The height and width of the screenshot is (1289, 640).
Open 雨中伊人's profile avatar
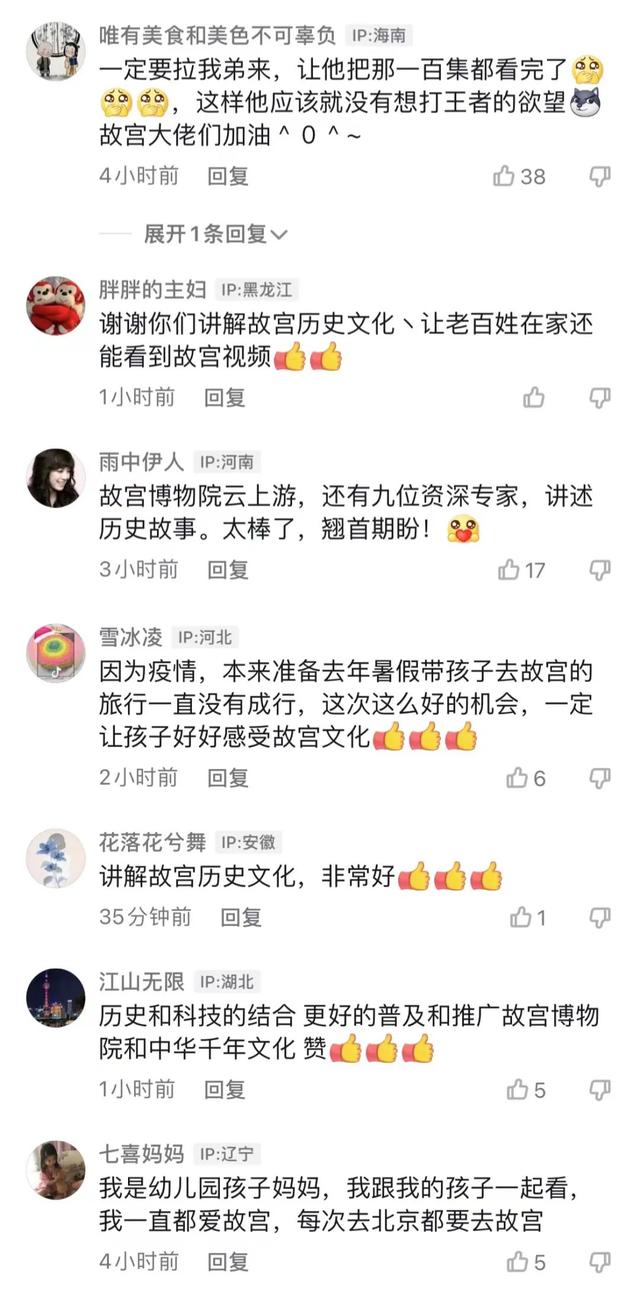click(55, 477)
